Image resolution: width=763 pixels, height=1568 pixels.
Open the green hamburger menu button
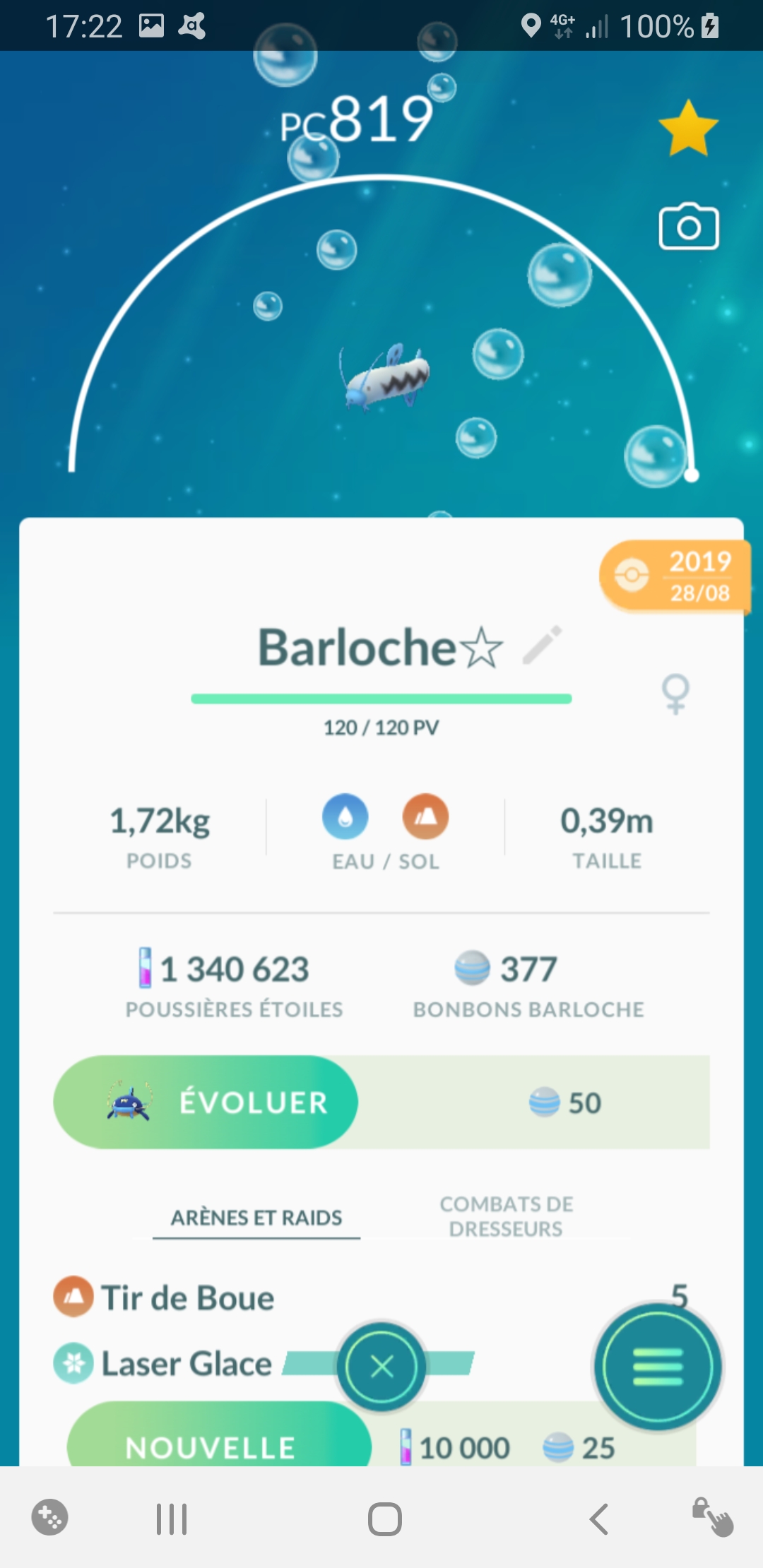658,1367
